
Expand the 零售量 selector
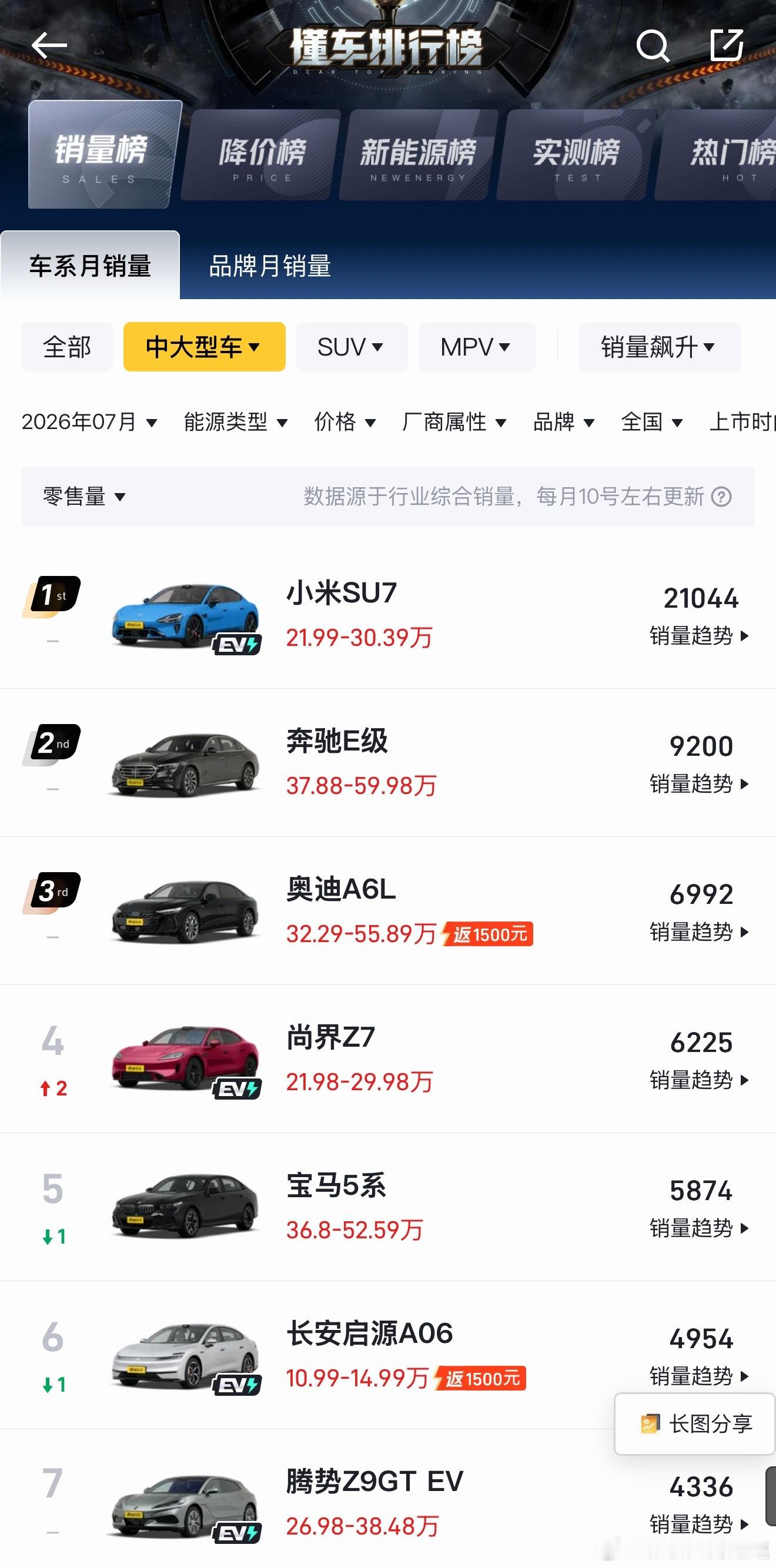(x=84, y=497)
